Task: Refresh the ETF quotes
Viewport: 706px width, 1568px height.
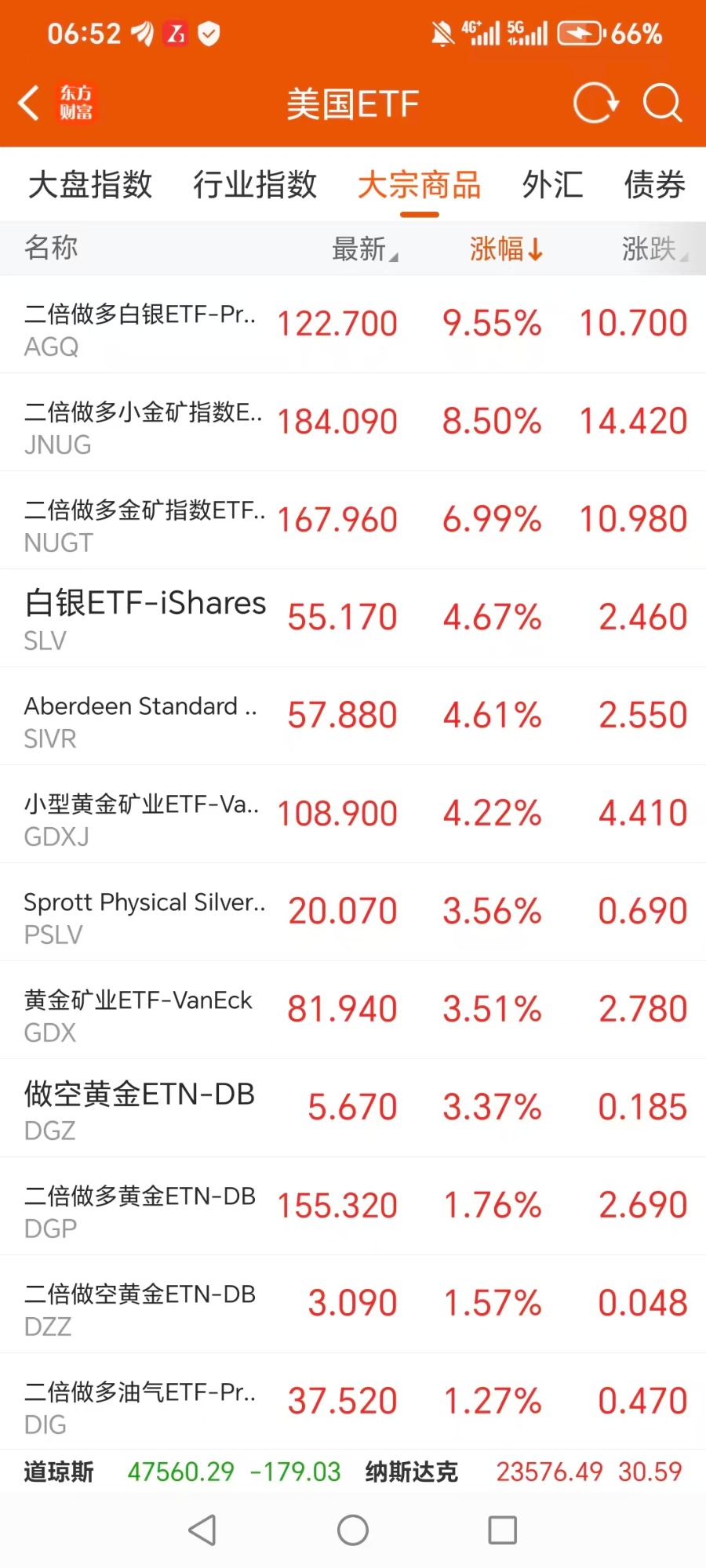Action: (595, 103)
